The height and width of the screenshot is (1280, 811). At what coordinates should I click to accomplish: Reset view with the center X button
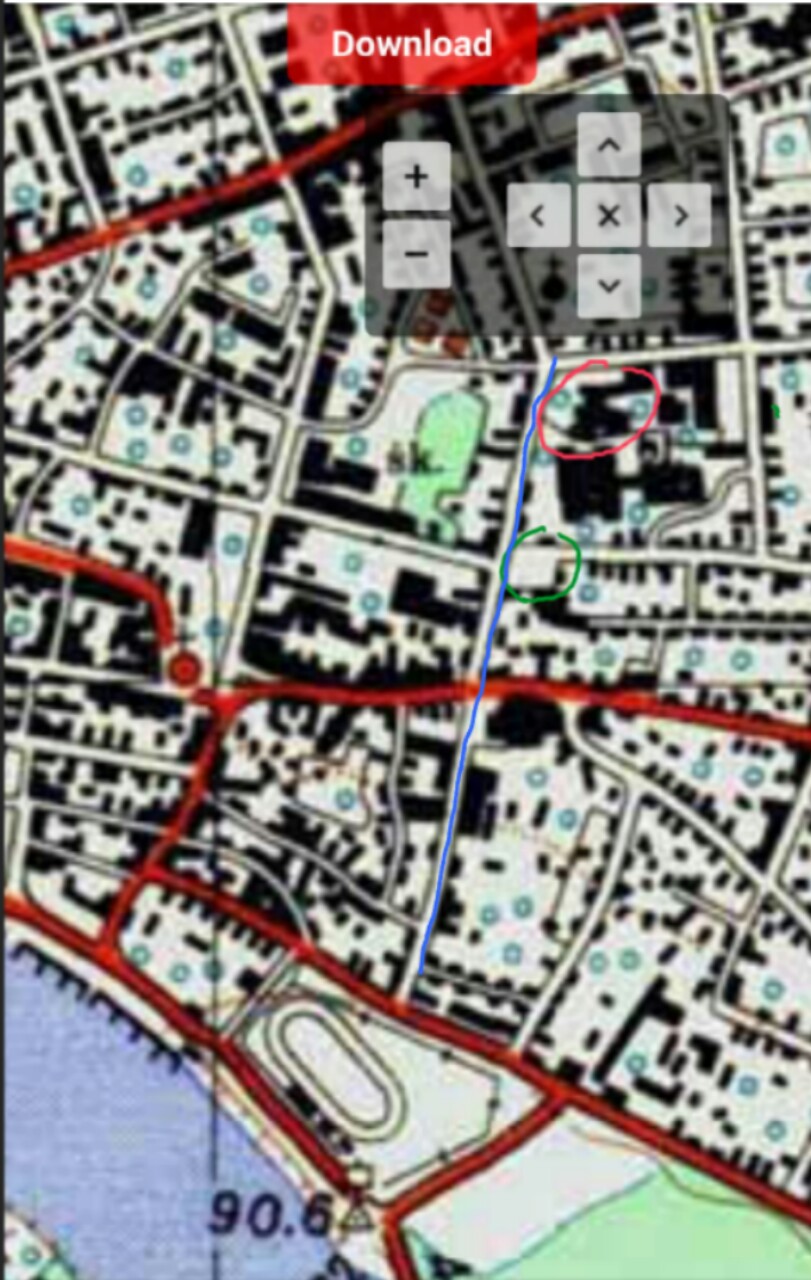[608, 215]
